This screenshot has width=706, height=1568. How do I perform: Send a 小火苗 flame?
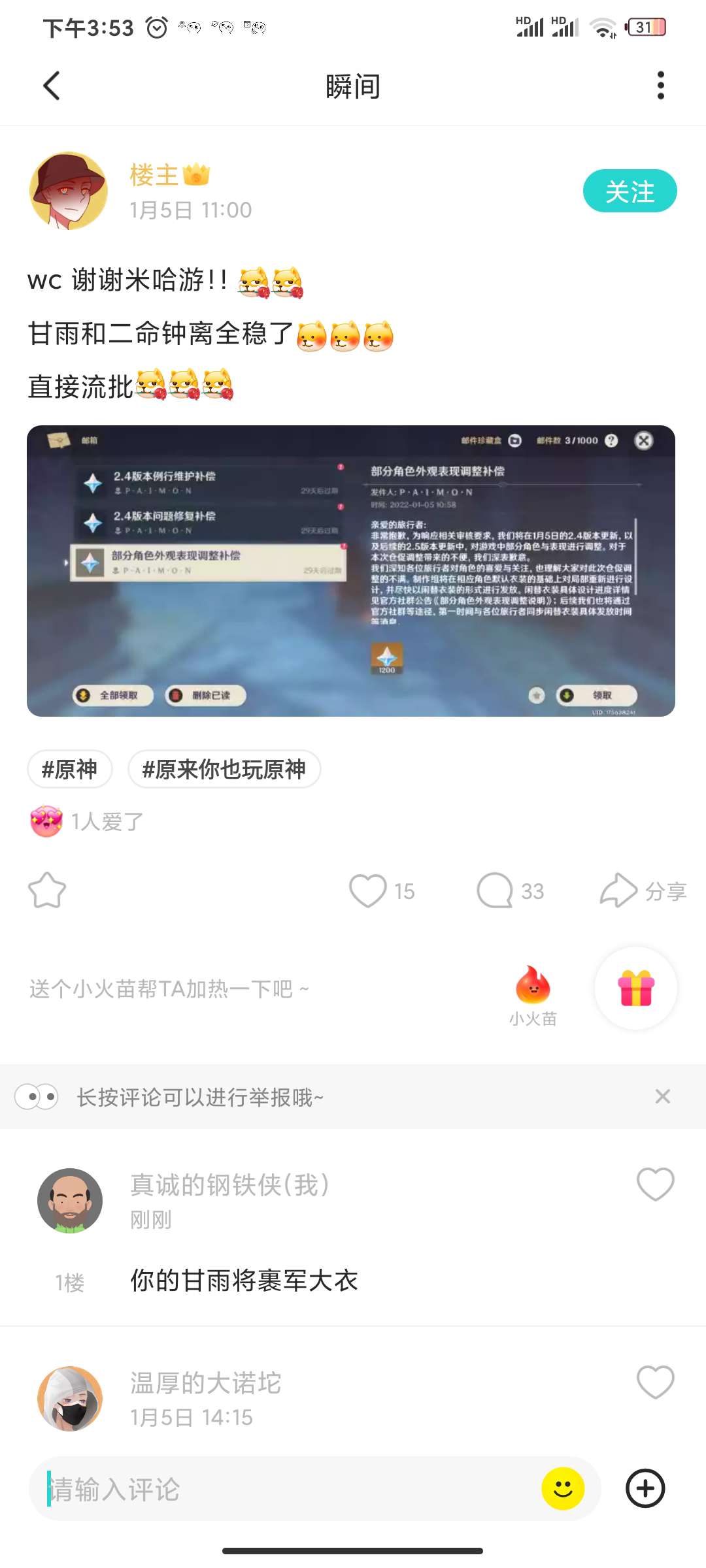coord(533,996)
